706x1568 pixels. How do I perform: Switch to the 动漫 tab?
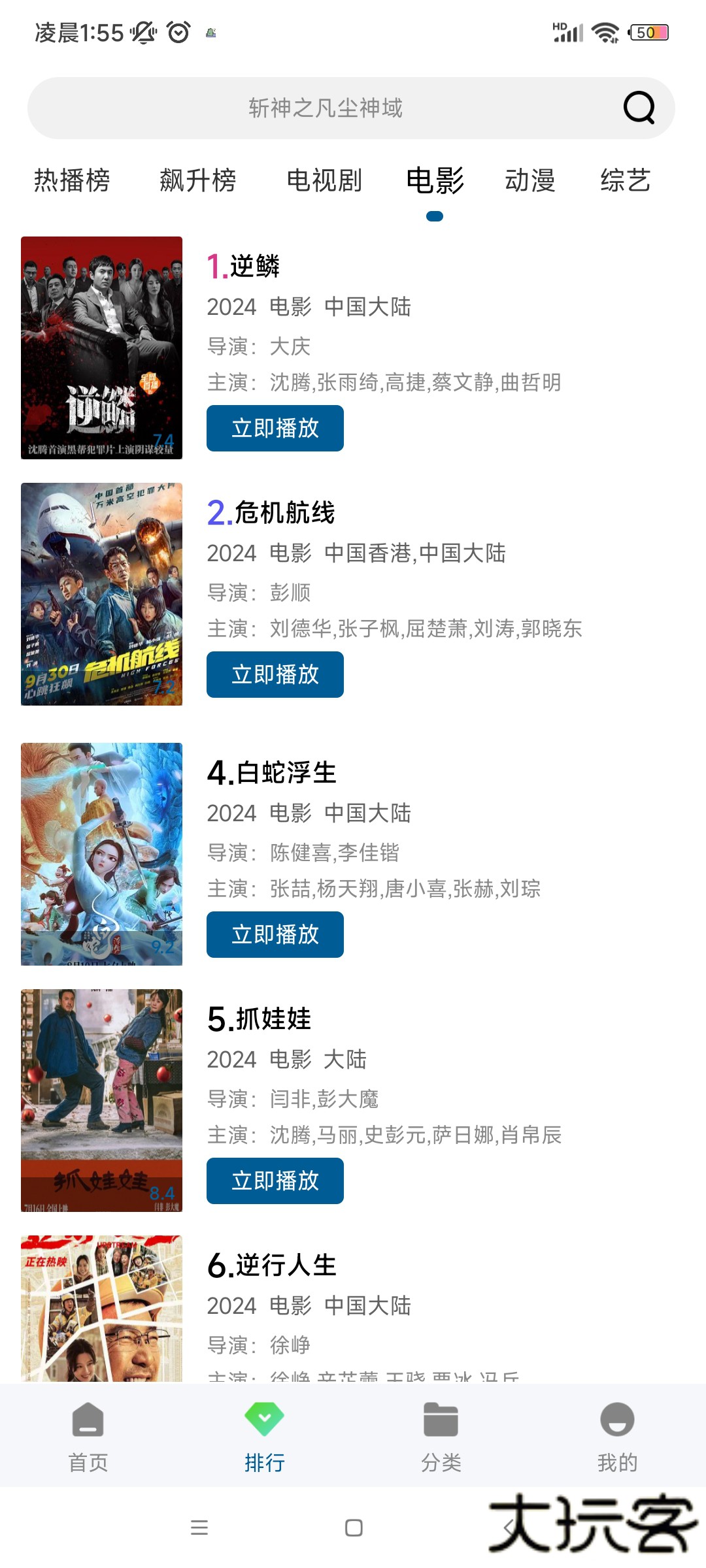pos(531,181)
